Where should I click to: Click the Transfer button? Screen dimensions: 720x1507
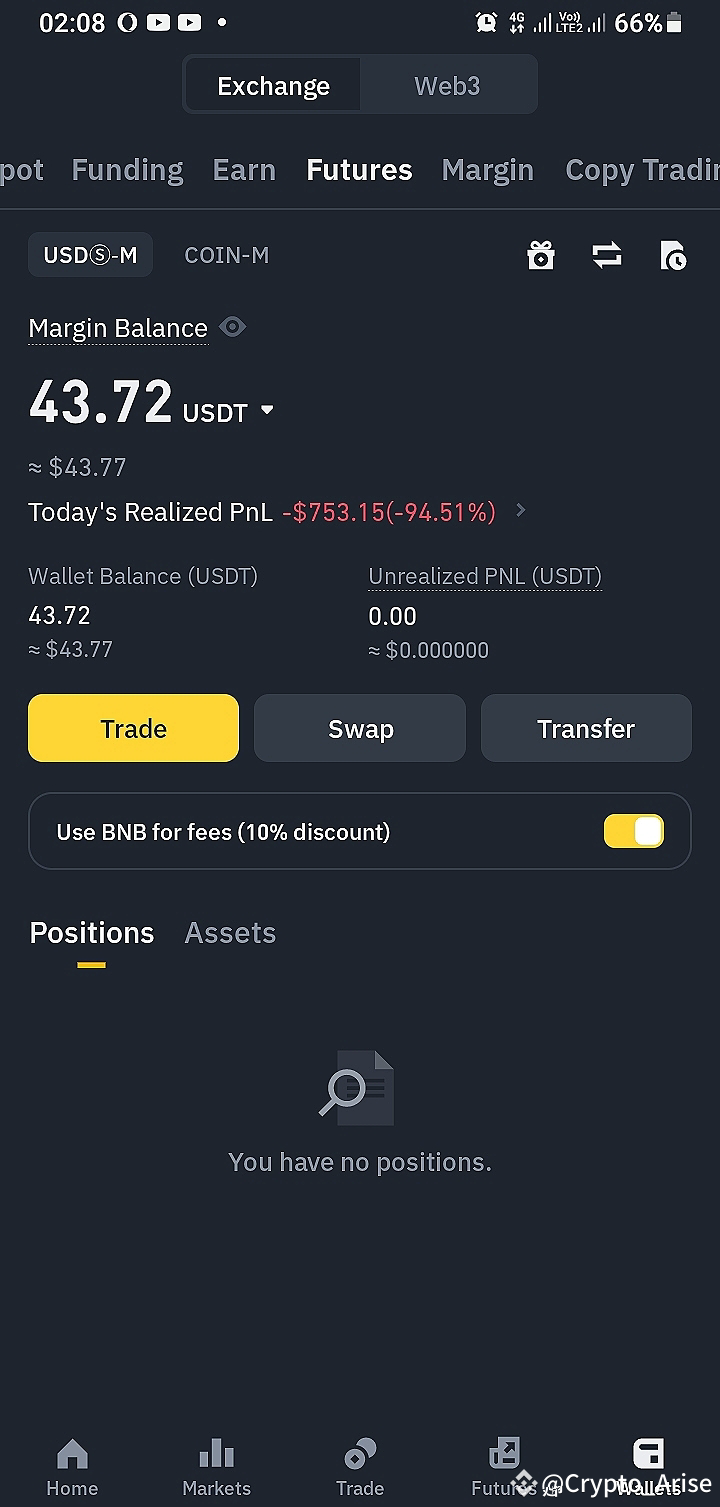pyautogui.click(x=586, y=728)
